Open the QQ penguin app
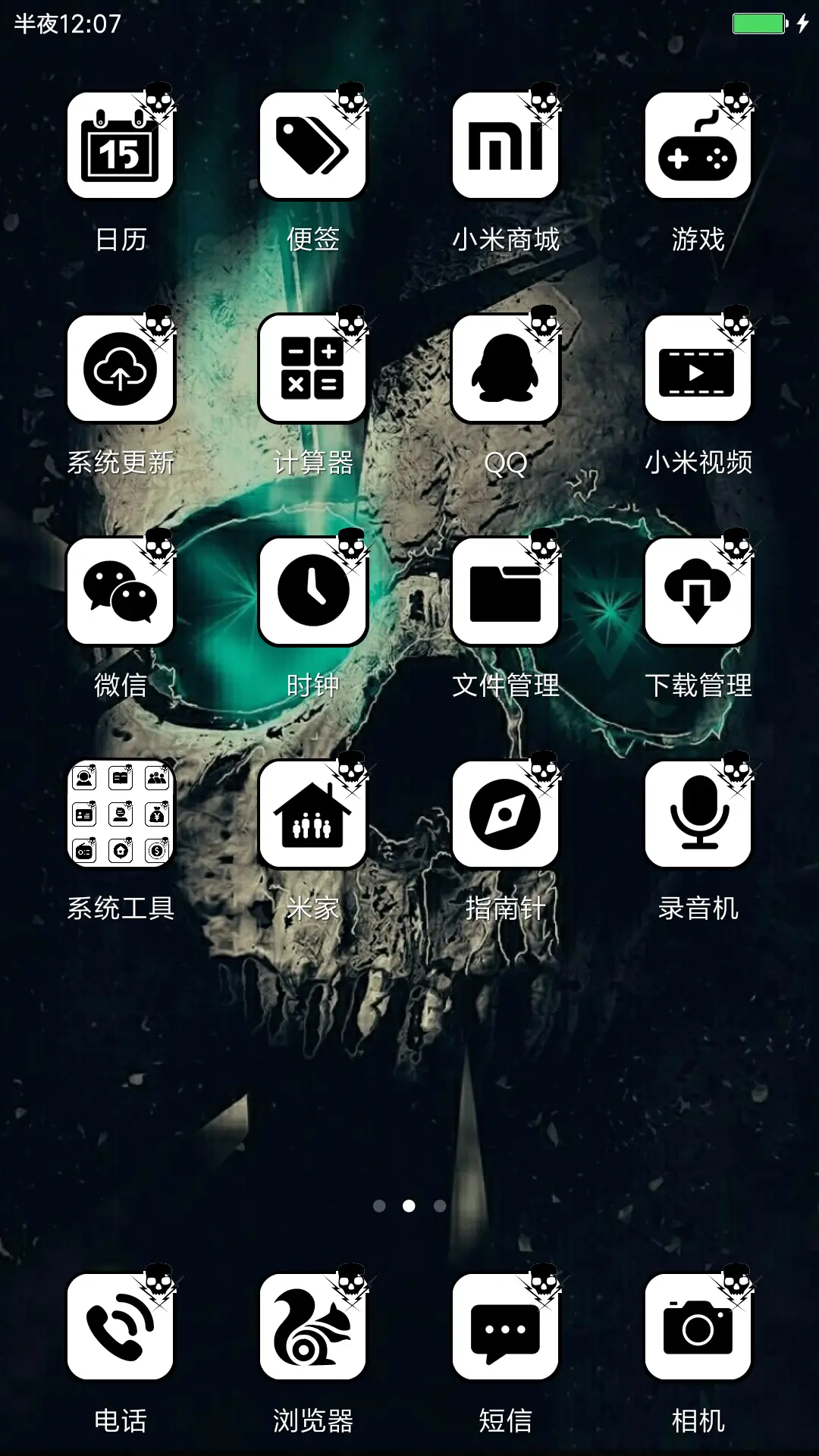The image size is (819, 1456). [506, 369]
